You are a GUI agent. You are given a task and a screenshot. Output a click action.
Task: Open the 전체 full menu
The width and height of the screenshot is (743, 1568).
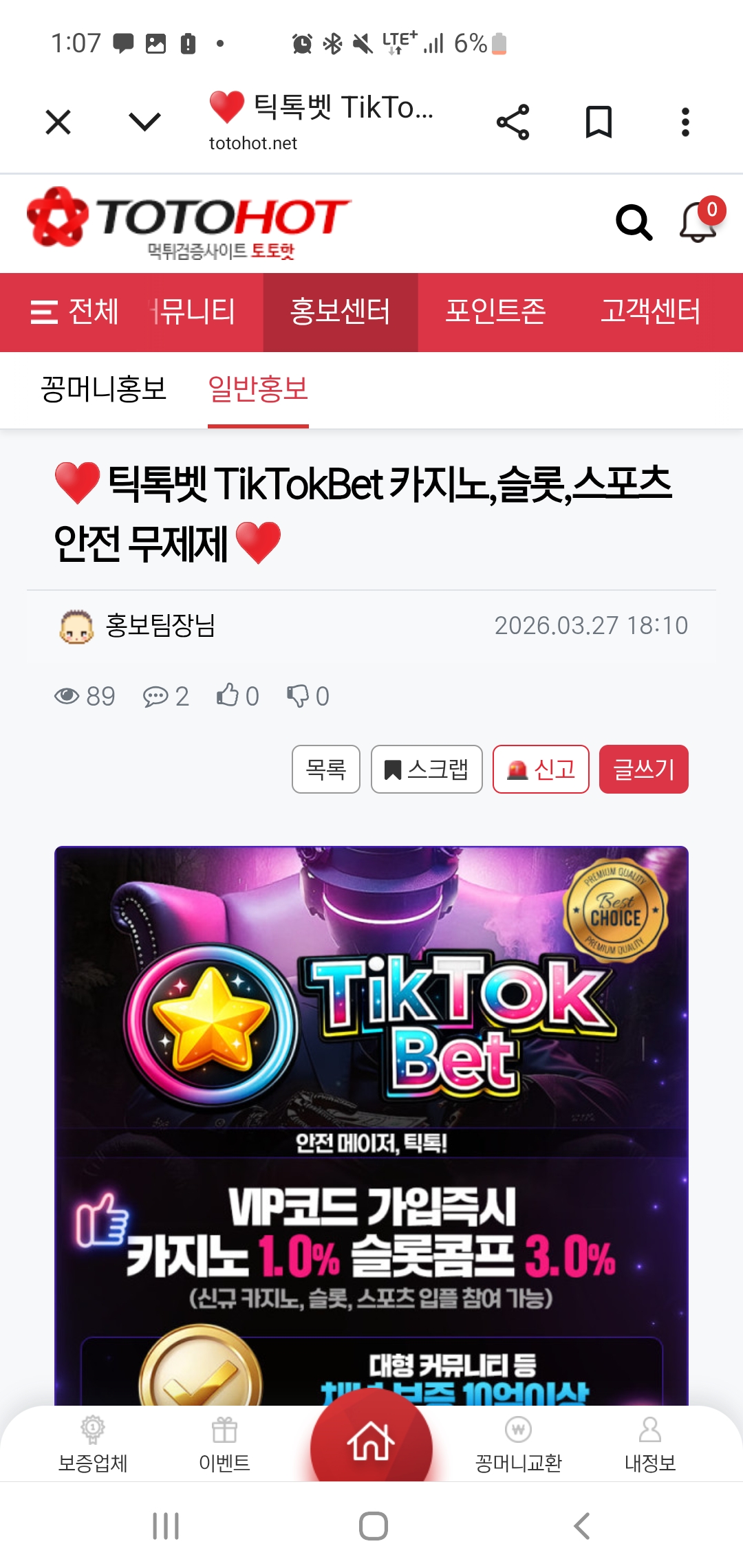(x=74, y=312)
